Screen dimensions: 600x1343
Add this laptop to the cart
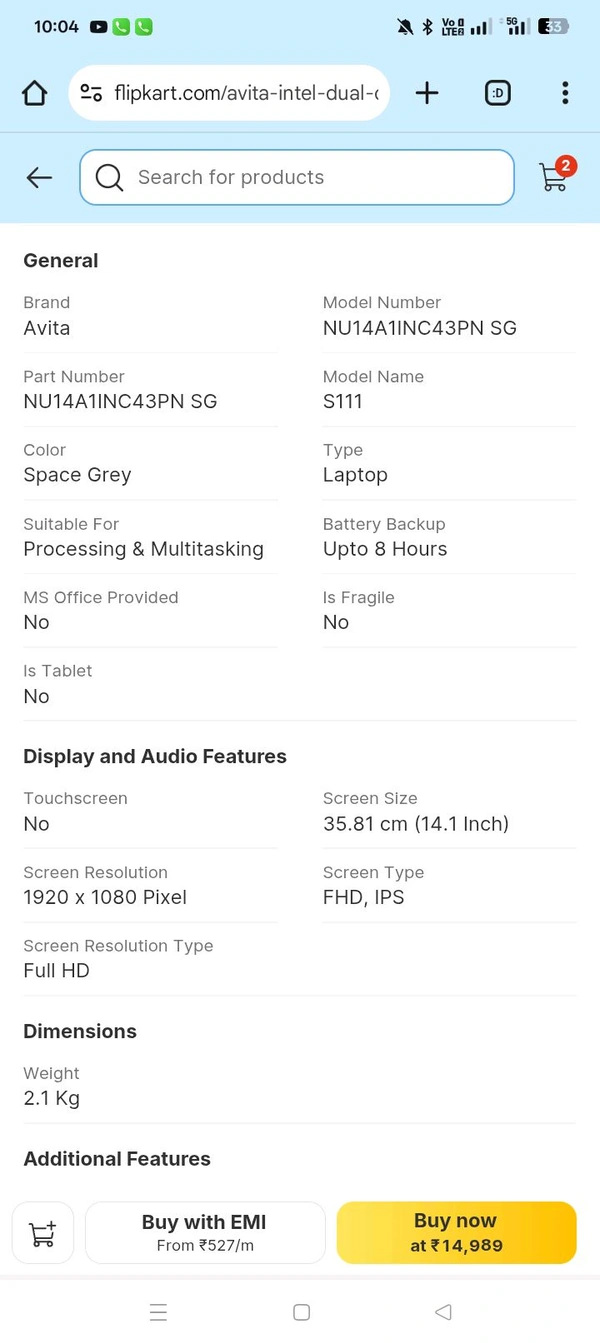43,1233
